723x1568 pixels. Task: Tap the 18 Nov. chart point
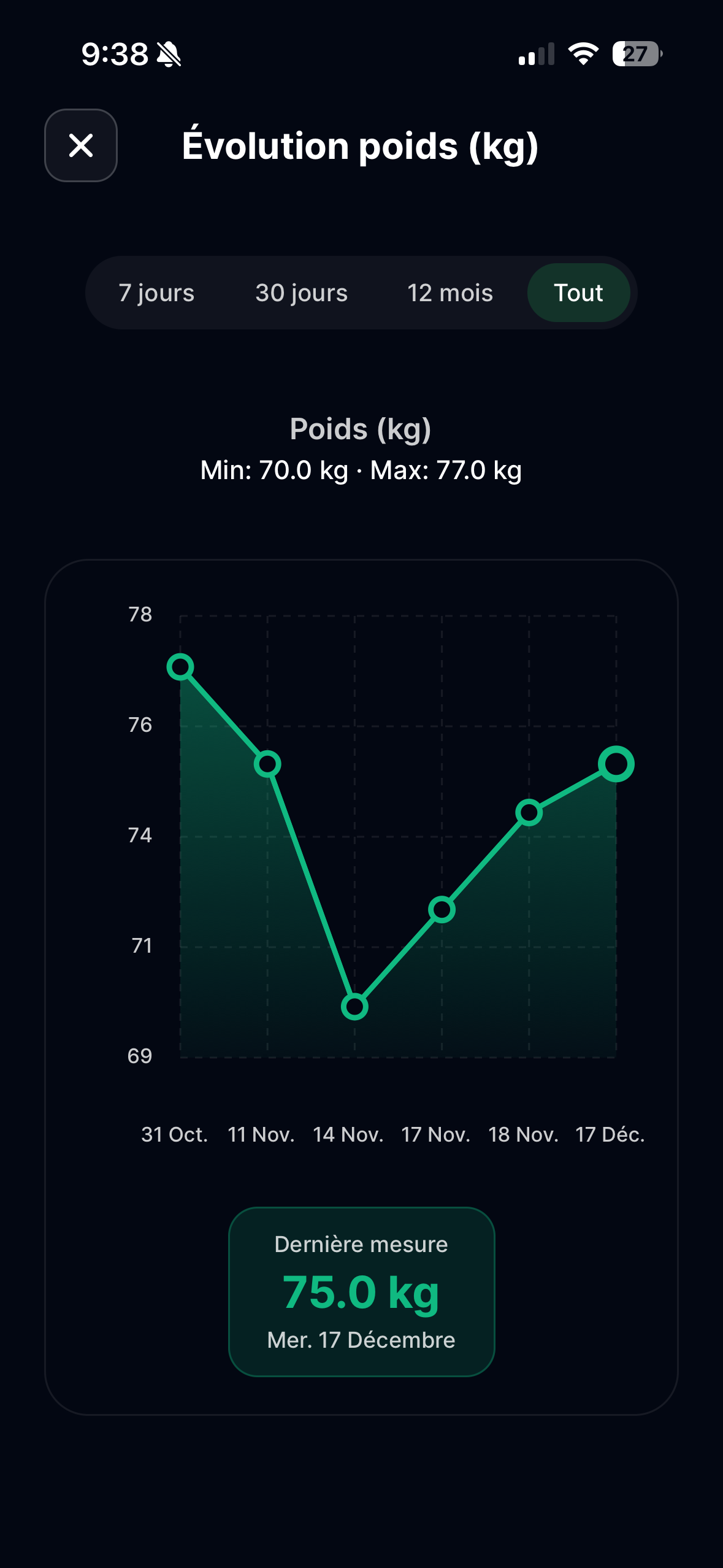(529, 813)
